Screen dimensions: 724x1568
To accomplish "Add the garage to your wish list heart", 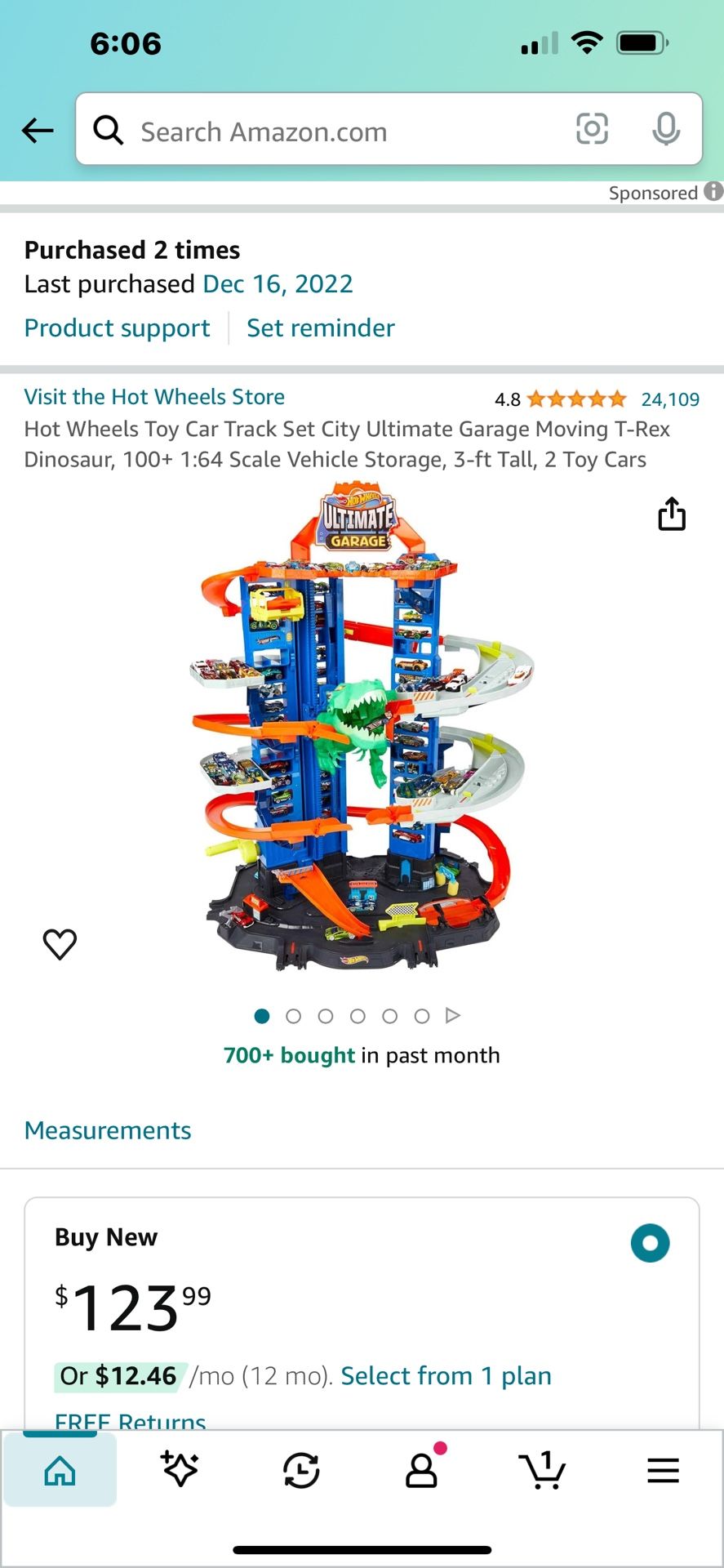I will pyautogui.click(x=60, y=943).
